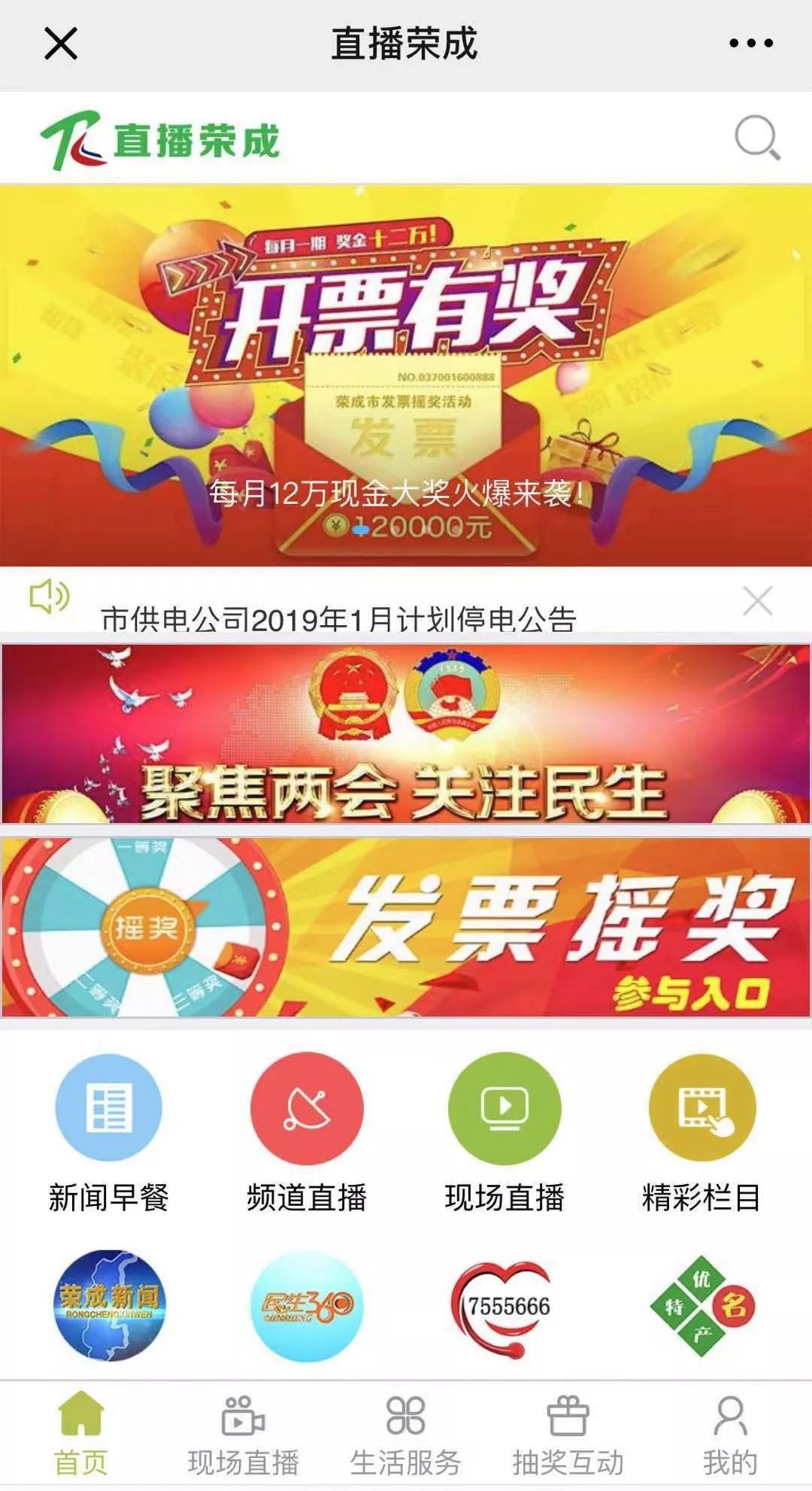Viewport: 812px width, 1491px height.
Task: Open 精彩栏目
Action: pyautogui.click(x=701, y=1133)
